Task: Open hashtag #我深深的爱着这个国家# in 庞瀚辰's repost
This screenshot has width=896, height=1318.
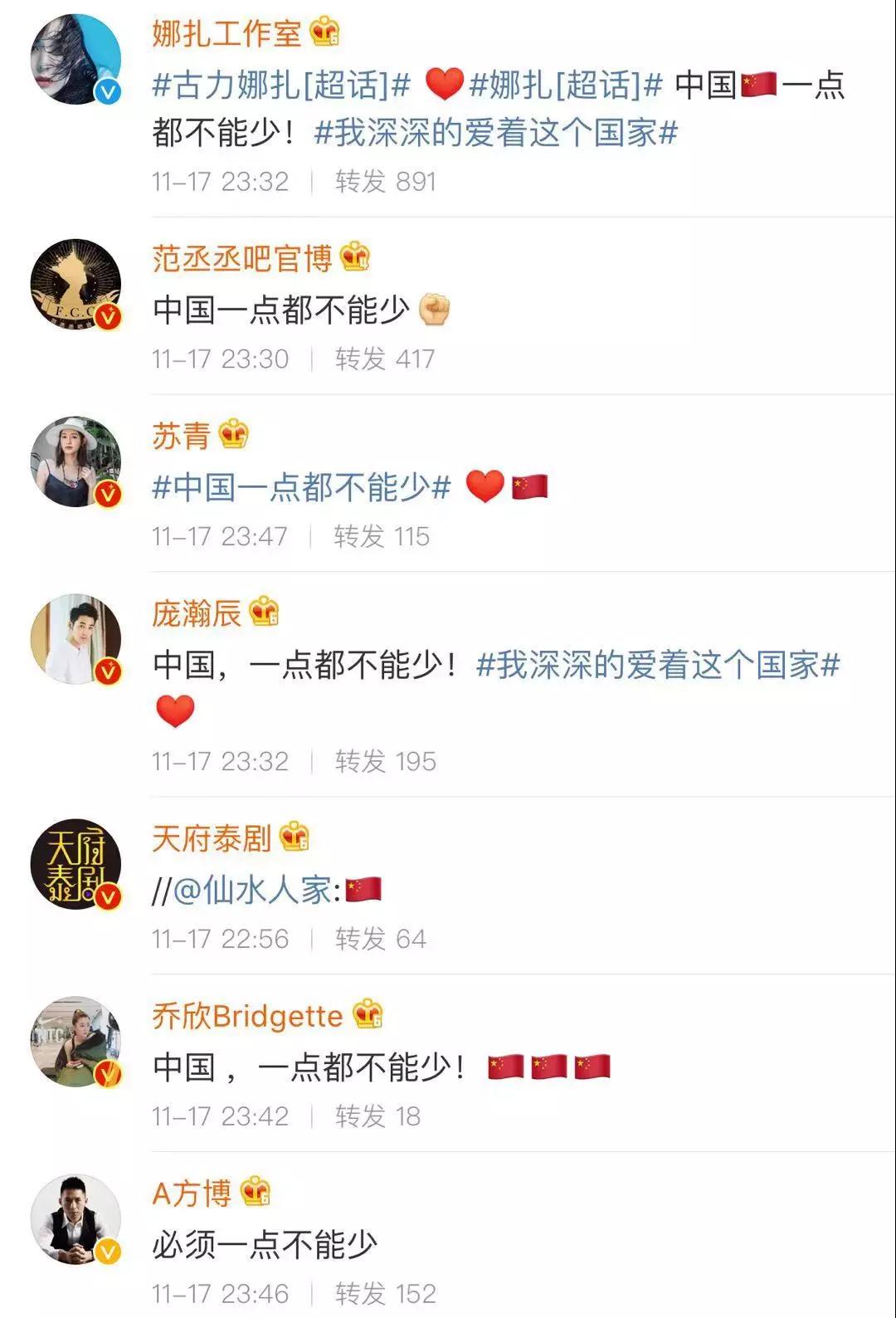Action: coord(658,665)
